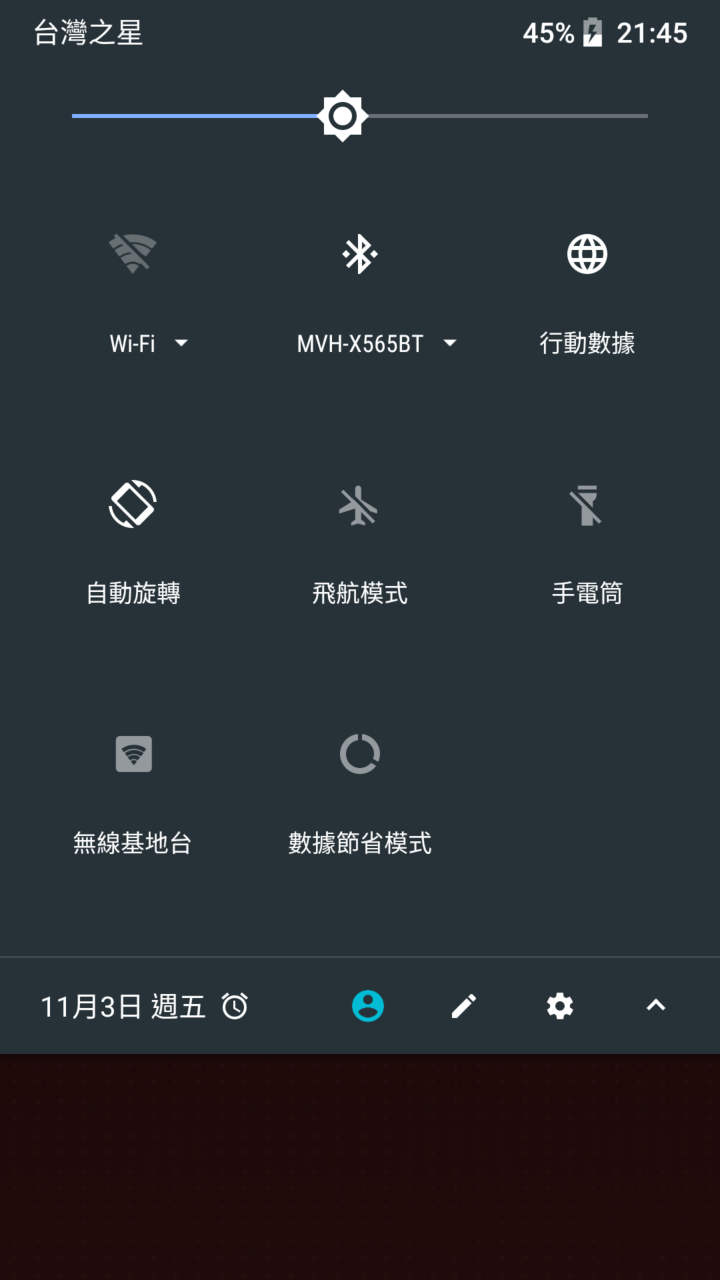Turn on 數據節省模式 data saver
This screenshot has height=1280, width=720.
click(360, 754)
